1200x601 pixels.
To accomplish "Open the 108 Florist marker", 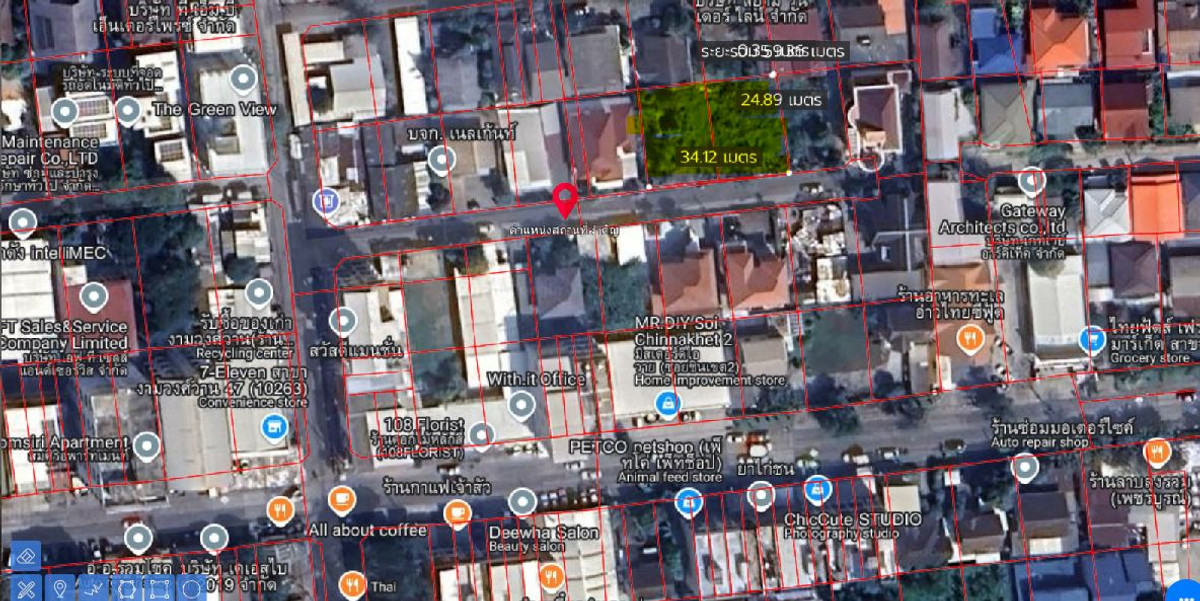I will click(481, 436).
